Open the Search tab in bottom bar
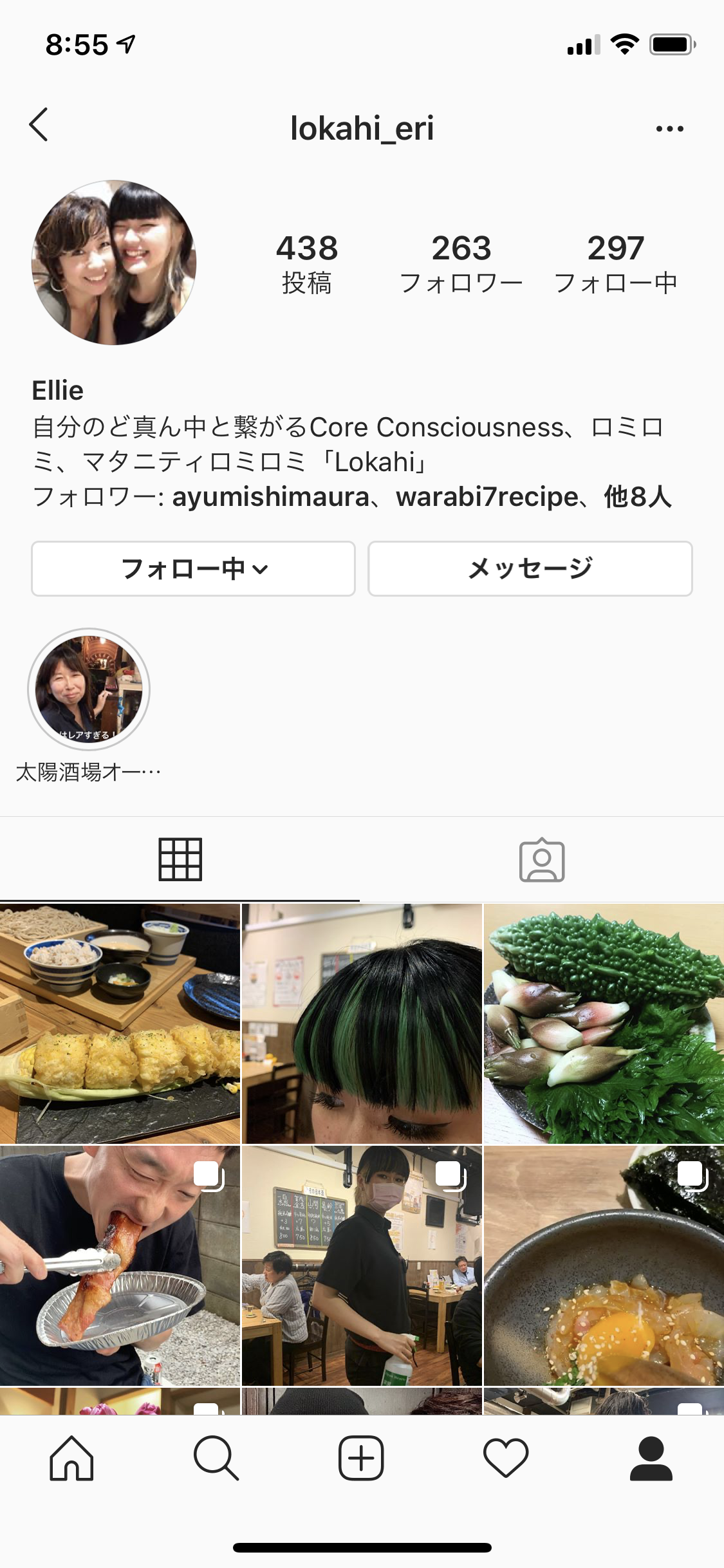The width and height of the screenshot is (724, 1568). [x=216, y=1459]
